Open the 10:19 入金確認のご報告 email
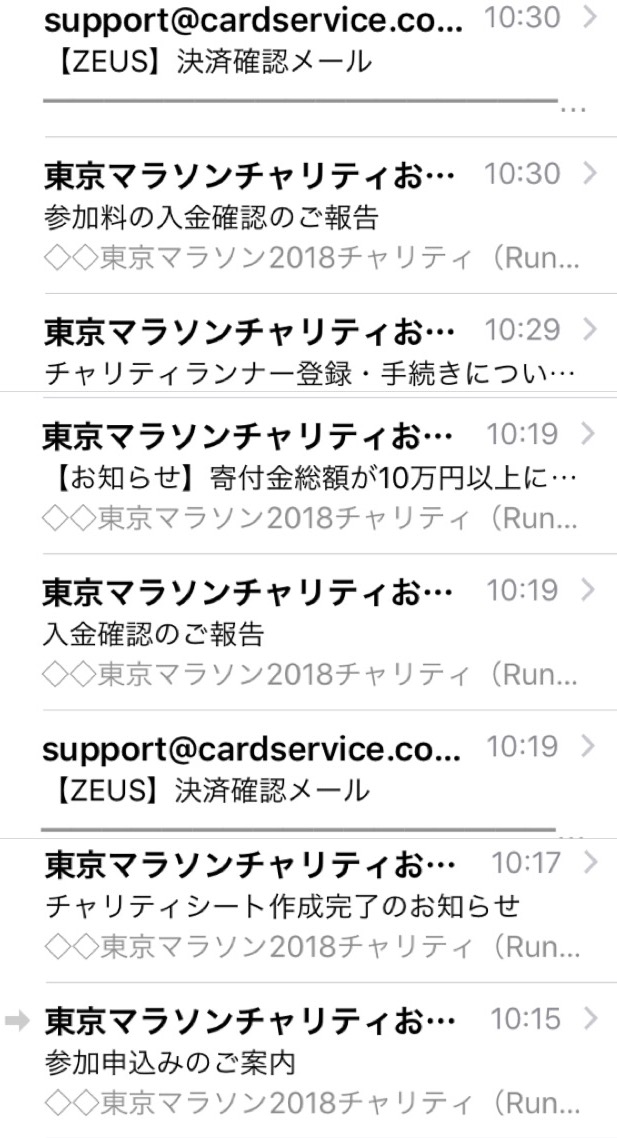 (x=300, y=633)
